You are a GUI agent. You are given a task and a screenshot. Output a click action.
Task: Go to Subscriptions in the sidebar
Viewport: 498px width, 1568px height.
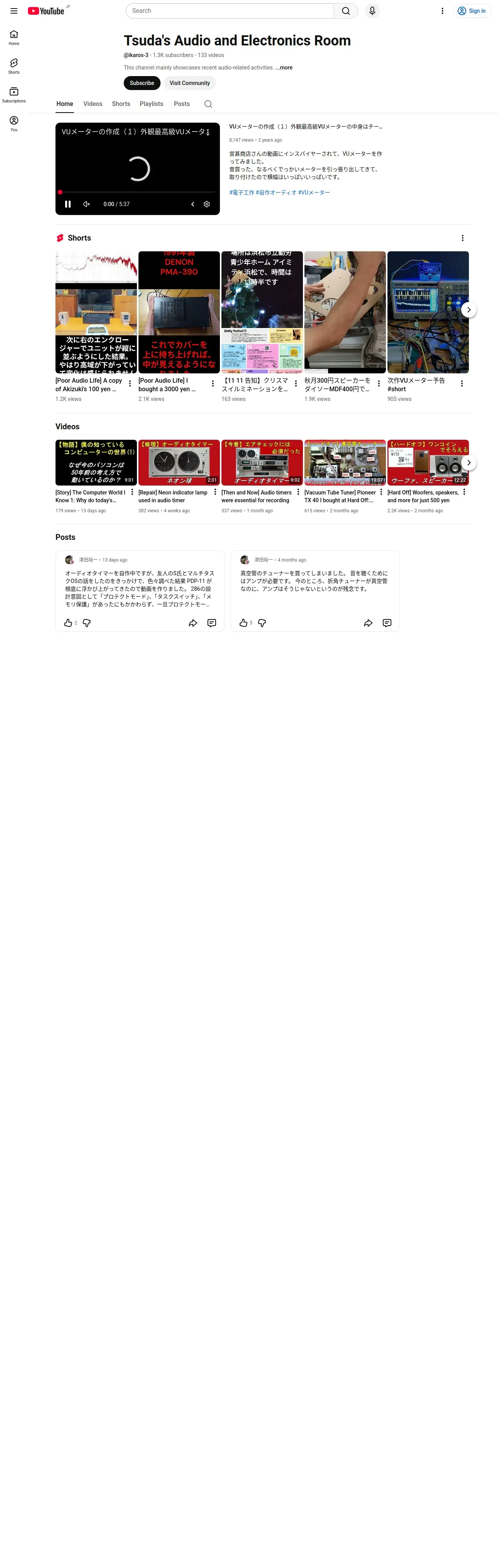click(13, 95)
